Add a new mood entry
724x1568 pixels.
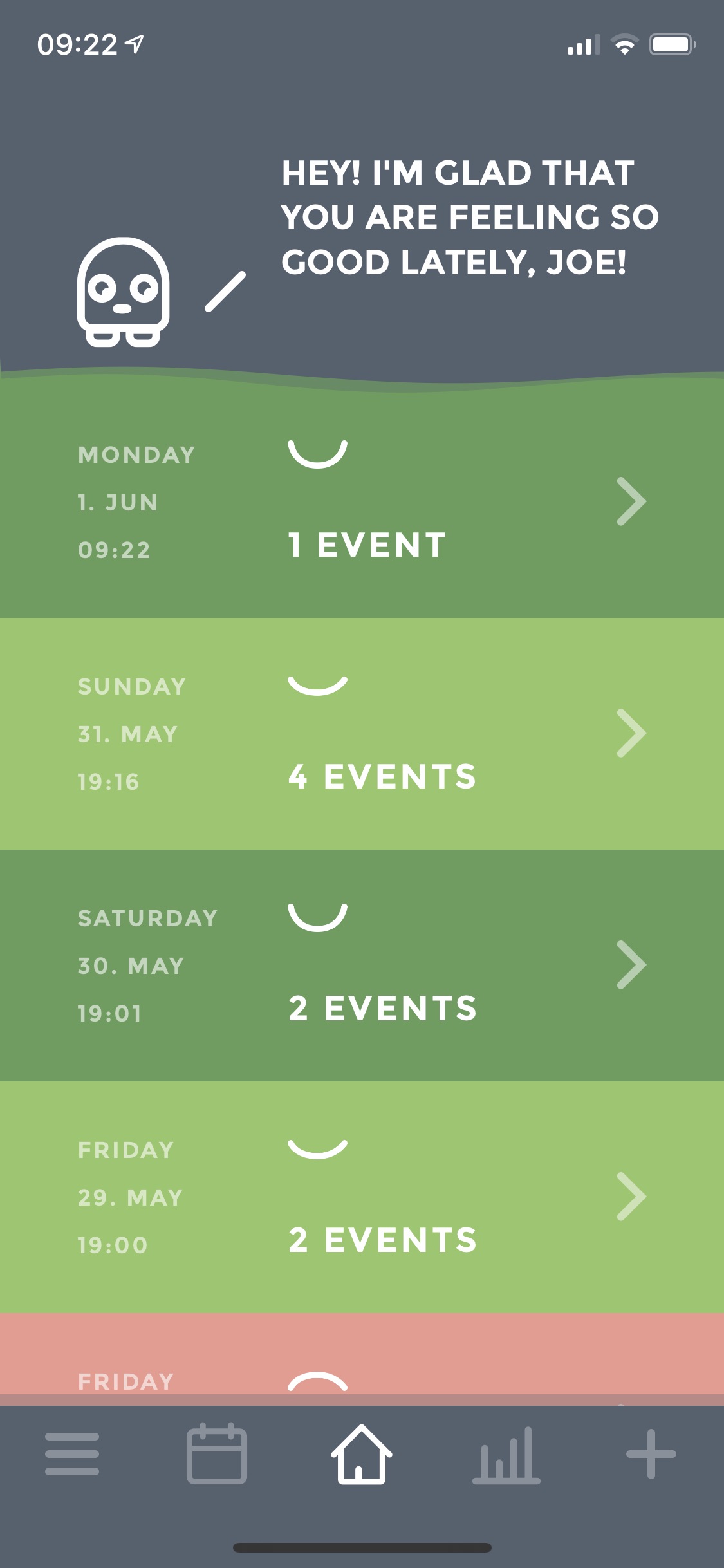tap(651, 1454)
